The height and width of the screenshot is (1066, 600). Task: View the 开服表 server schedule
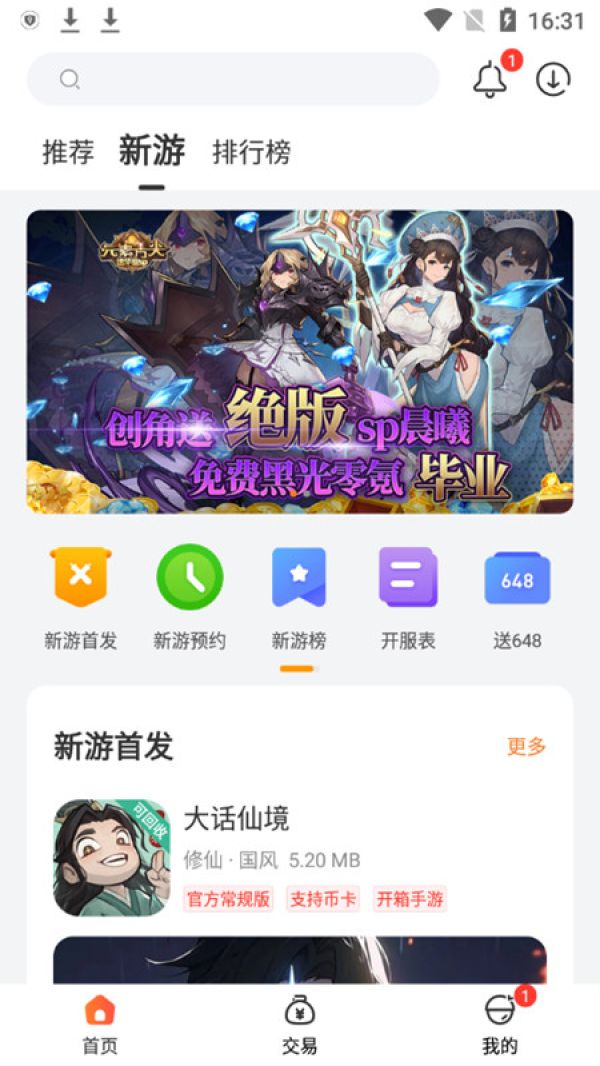point(408,597)
